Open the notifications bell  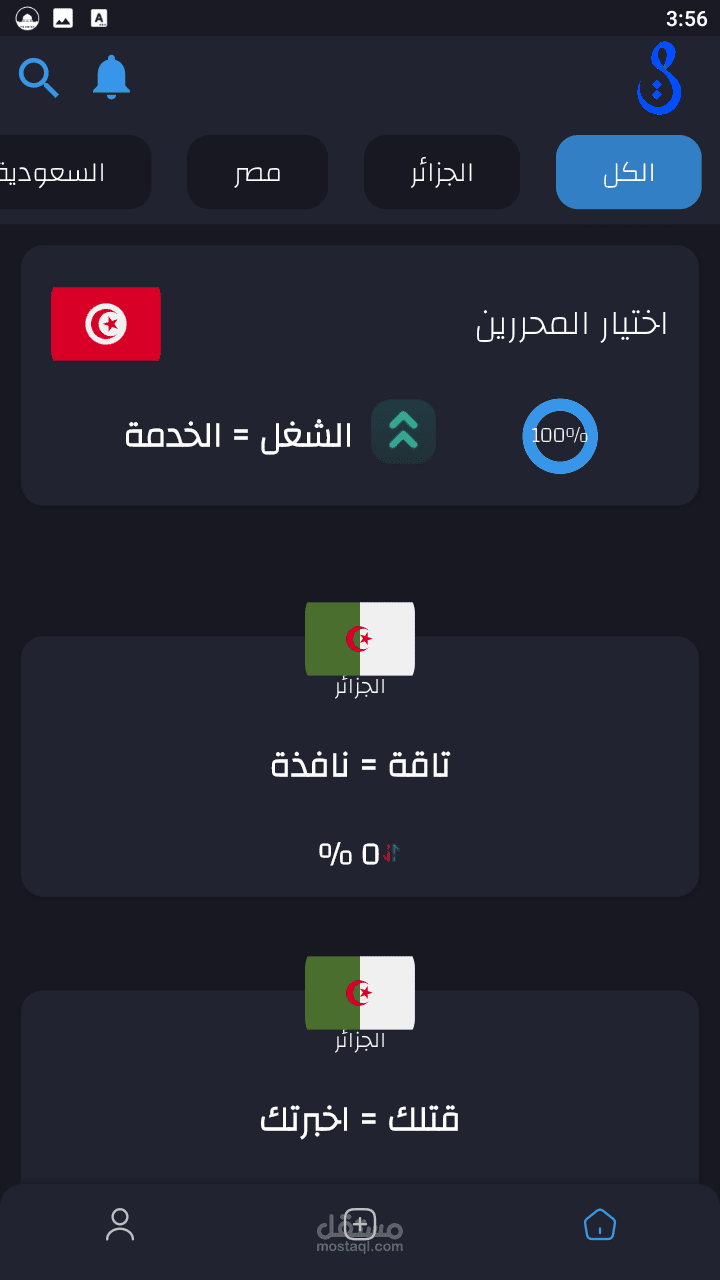(x=111, y=77)
